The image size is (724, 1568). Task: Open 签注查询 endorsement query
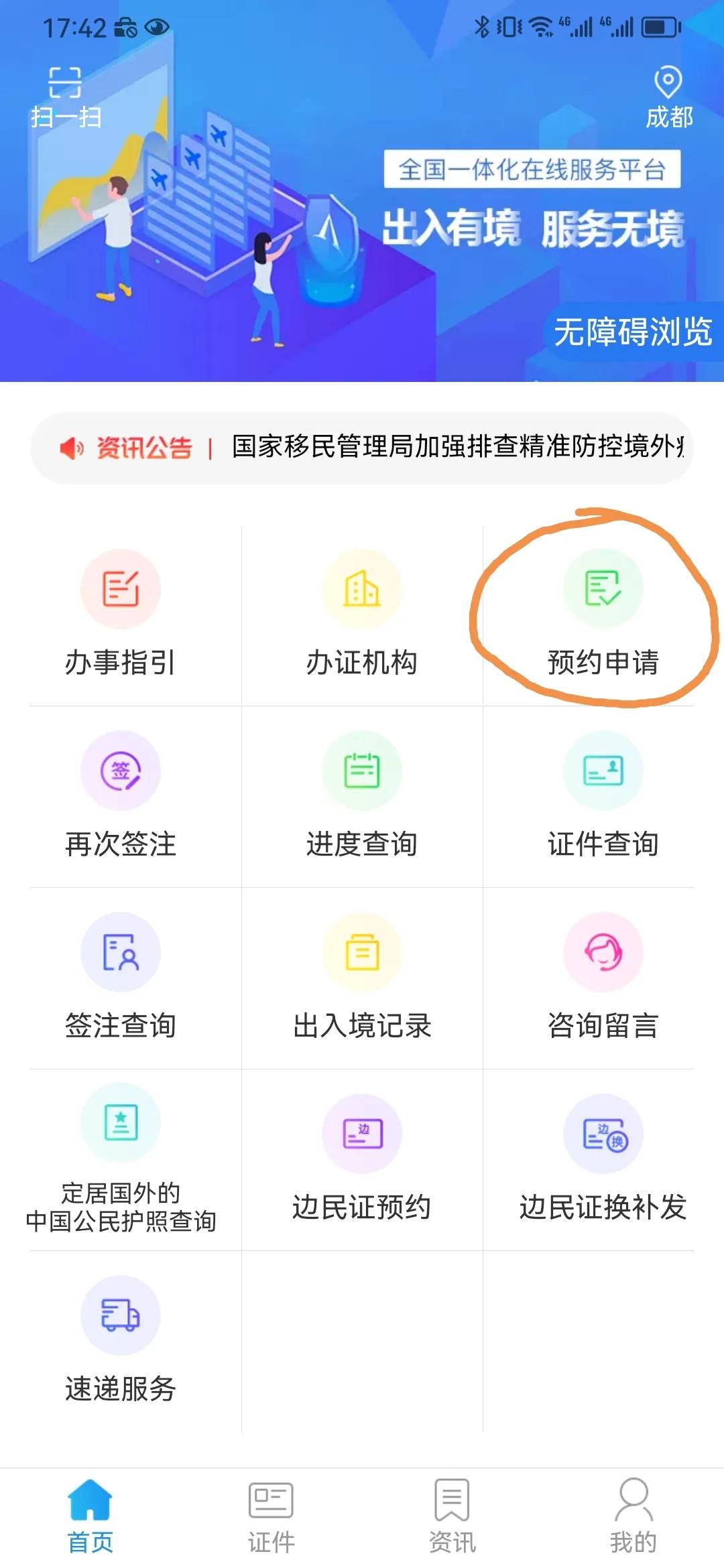121,978
